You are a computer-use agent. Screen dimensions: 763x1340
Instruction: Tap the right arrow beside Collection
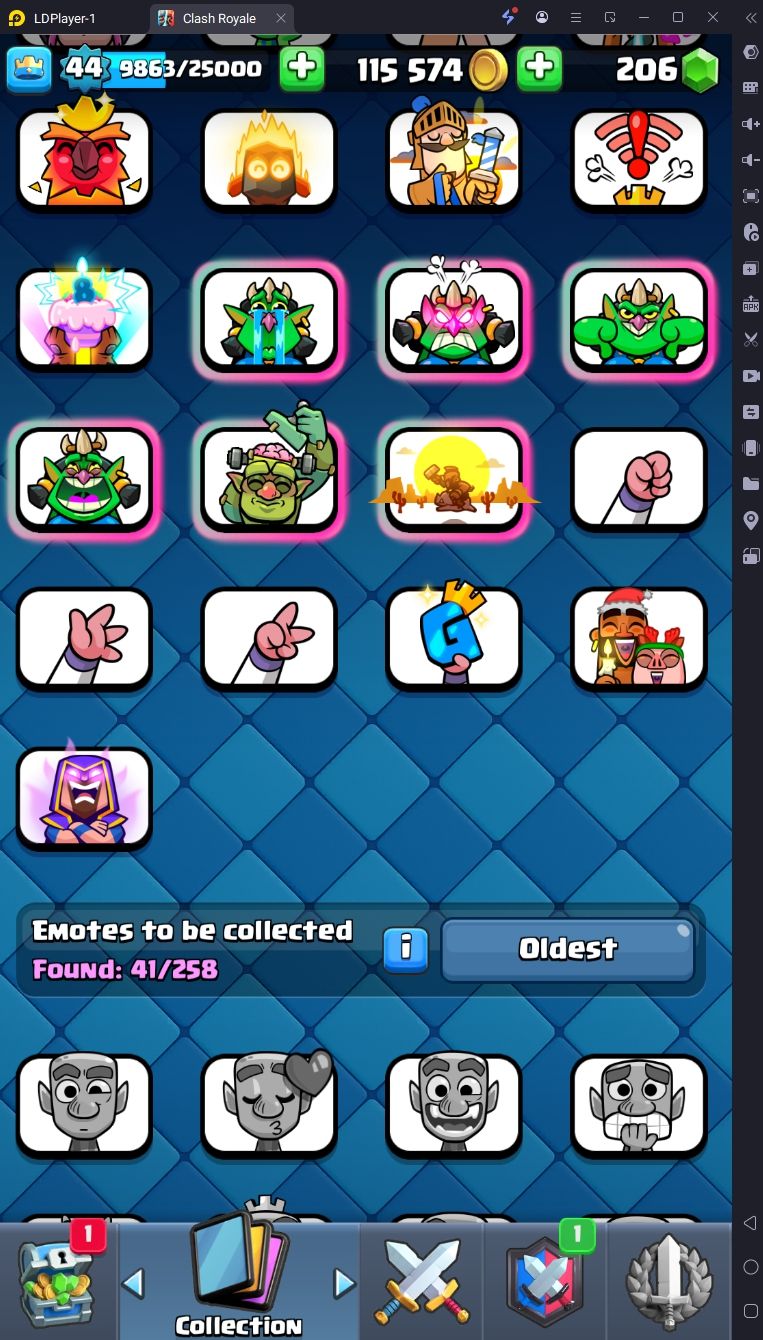[344, 1282]
